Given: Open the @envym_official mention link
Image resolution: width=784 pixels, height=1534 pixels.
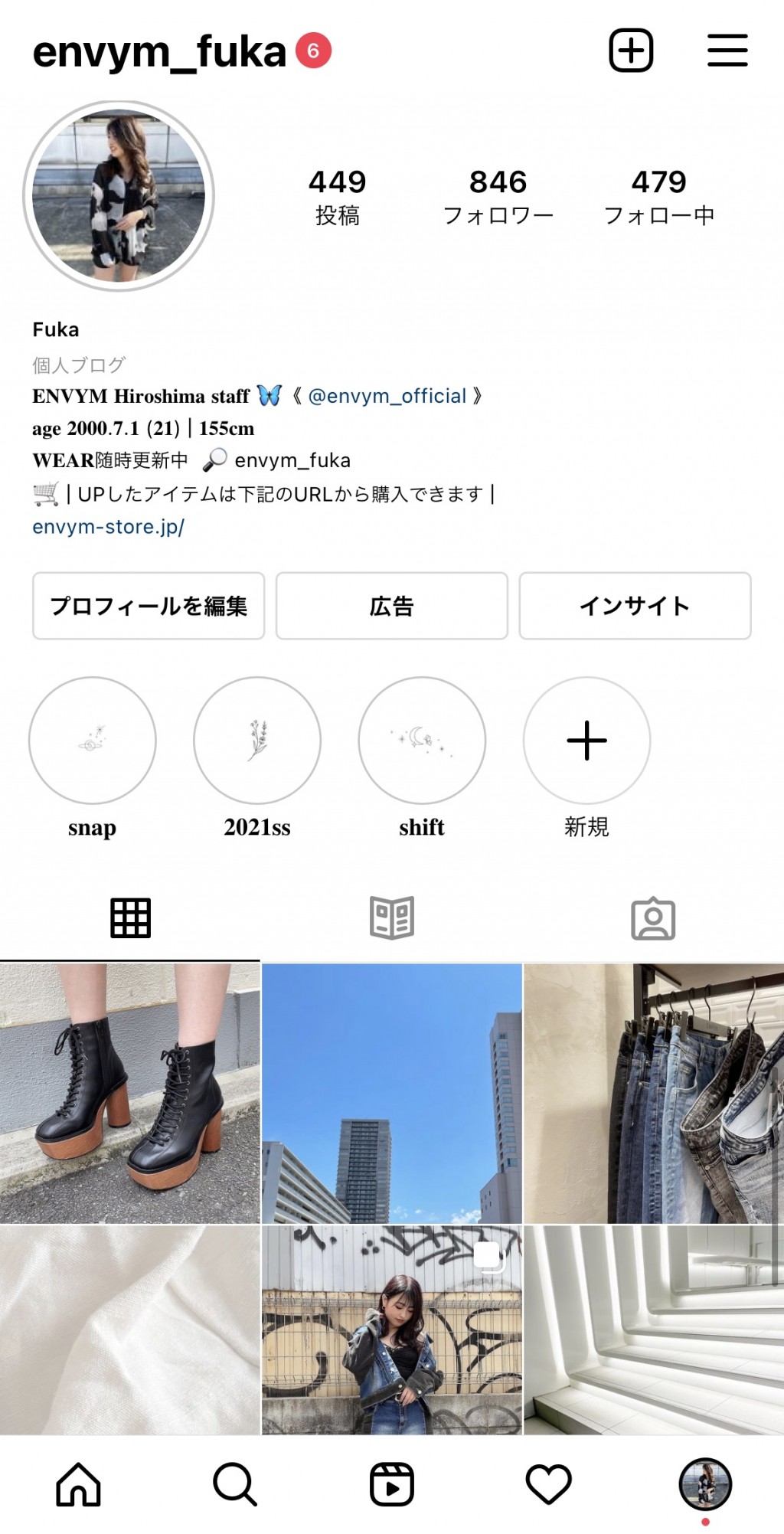Looking at the screenshot, I should point(387,396).
